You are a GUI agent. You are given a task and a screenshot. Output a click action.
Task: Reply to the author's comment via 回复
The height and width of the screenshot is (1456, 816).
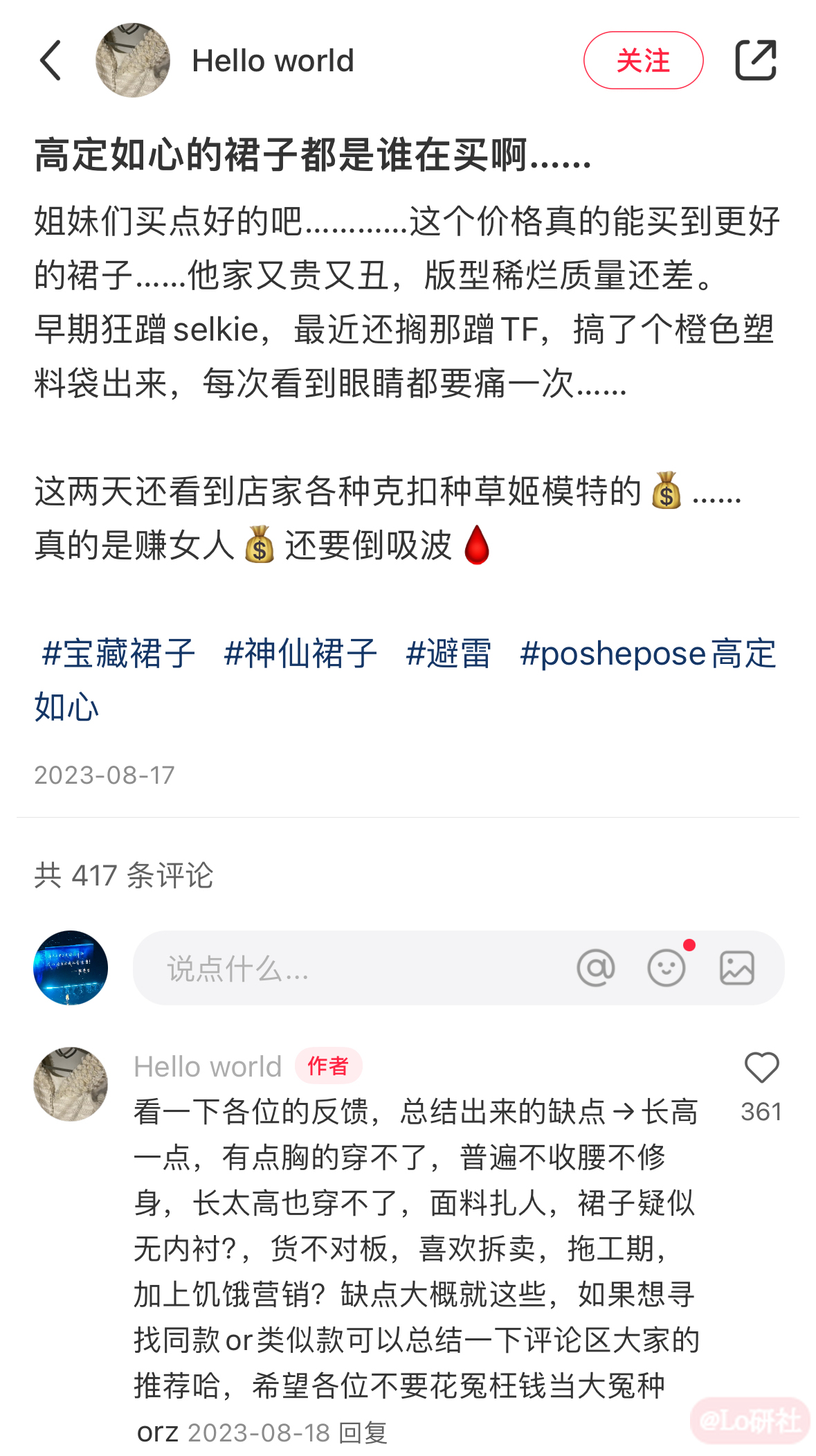coord(363,1432)
